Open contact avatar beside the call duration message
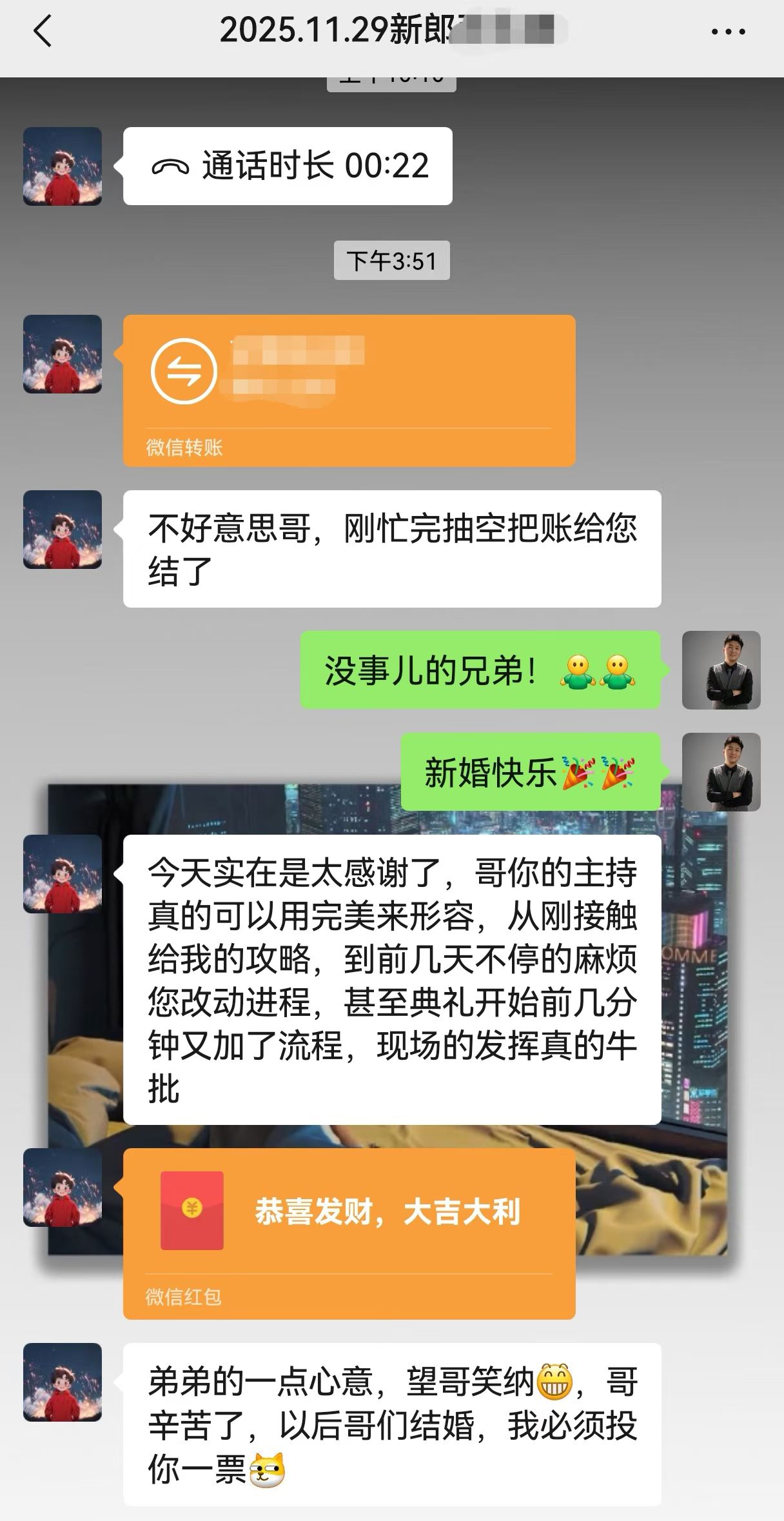Viewport: 784px width, 1521px height. [63, 166]
